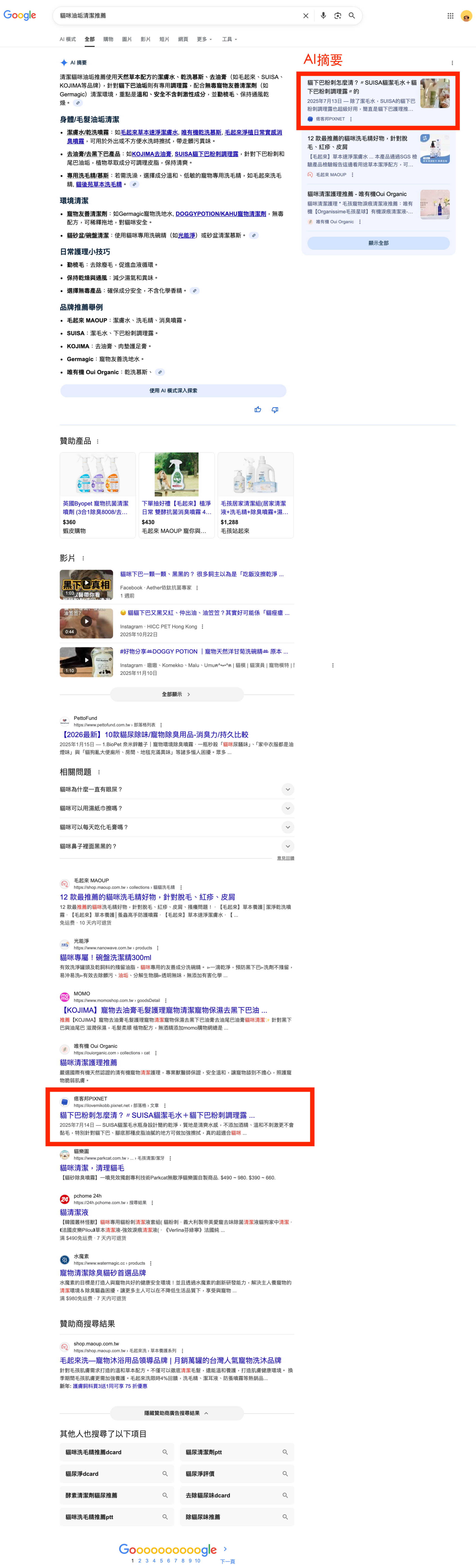Screen dimensions: 476x1568
Task: Give thumbs up to AI summary
Action: 258,410
